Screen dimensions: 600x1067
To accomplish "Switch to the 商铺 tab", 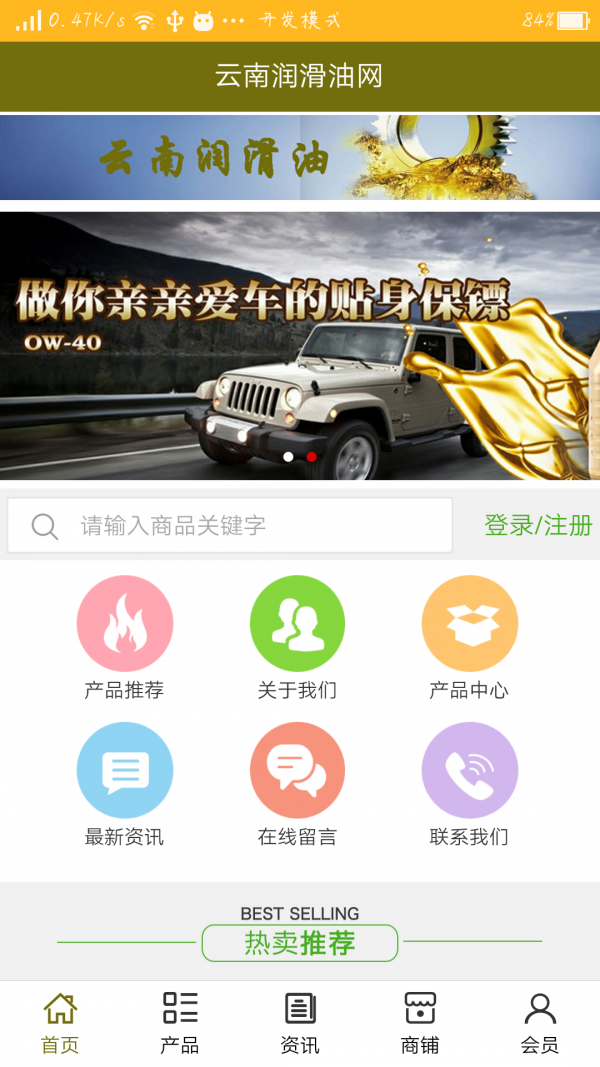I will pyautogui.click(x=420, y=1022).
